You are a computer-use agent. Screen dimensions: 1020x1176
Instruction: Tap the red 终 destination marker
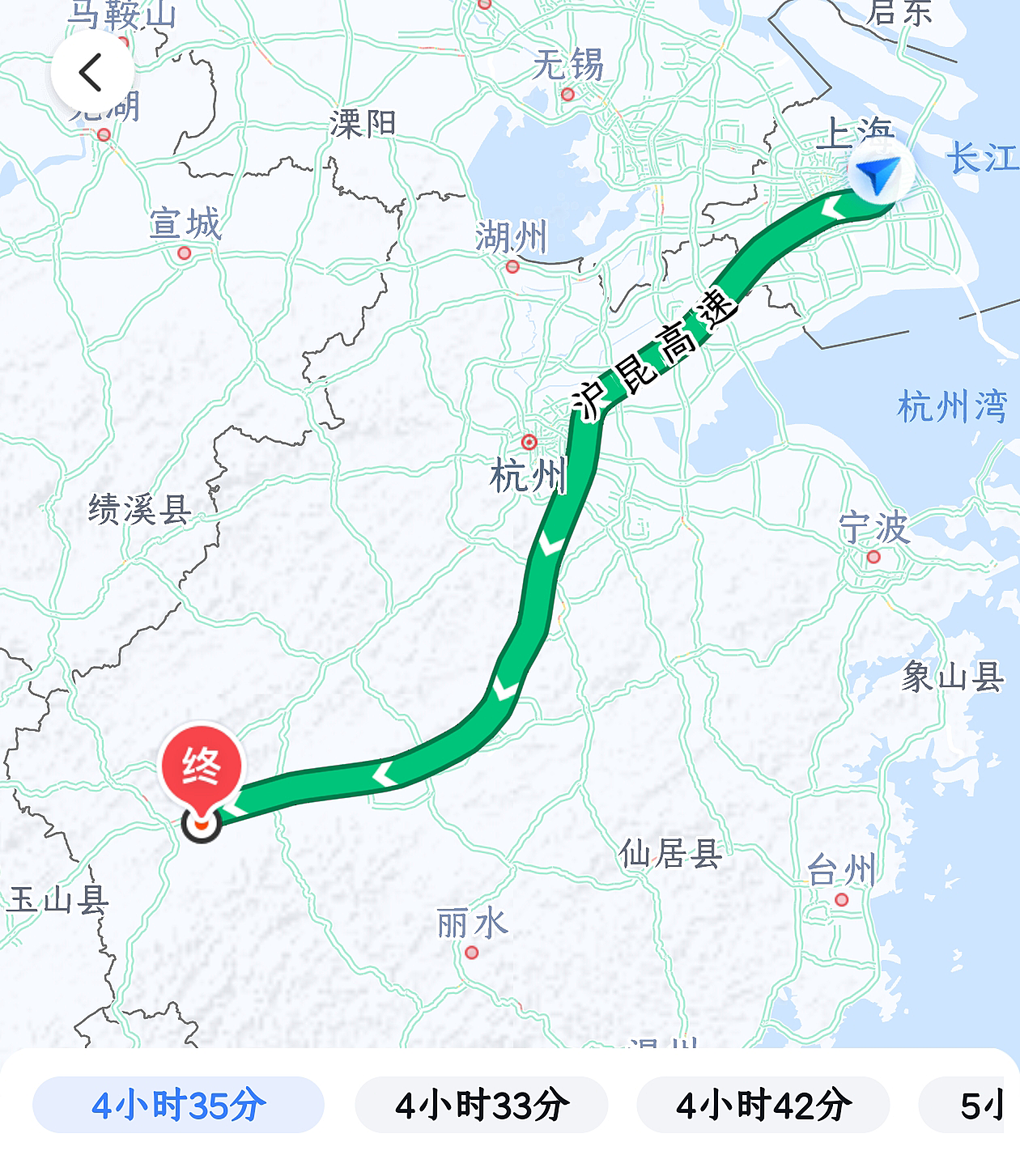(x=202, y=767)
